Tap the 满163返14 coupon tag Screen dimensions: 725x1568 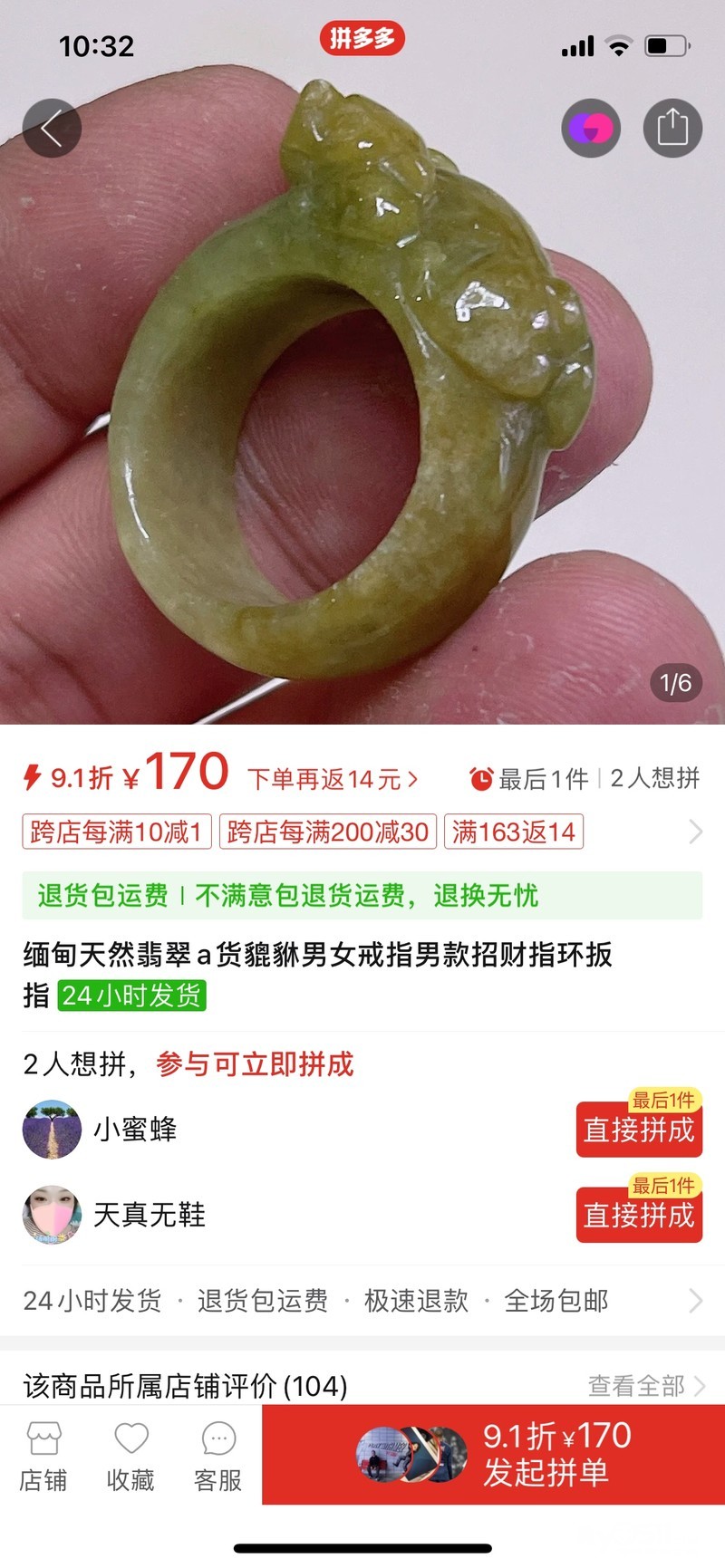coord(513,832)
